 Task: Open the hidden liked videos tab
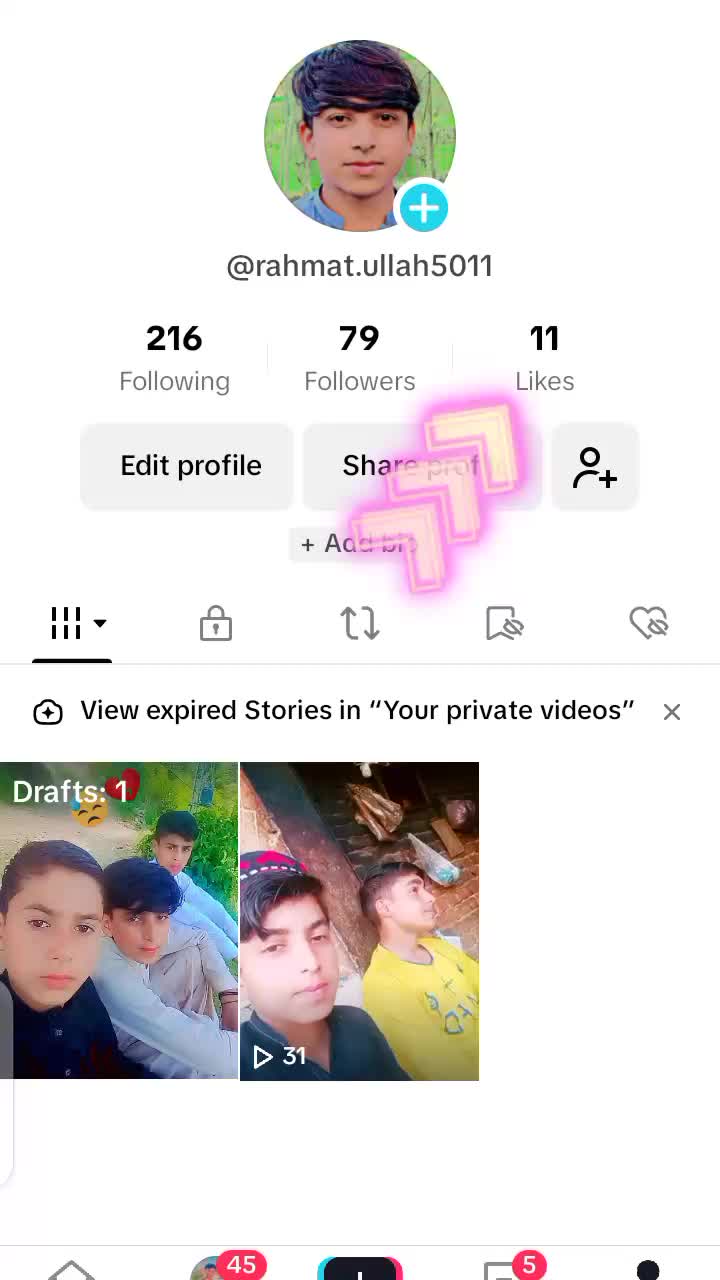click(x=648, y=624)
